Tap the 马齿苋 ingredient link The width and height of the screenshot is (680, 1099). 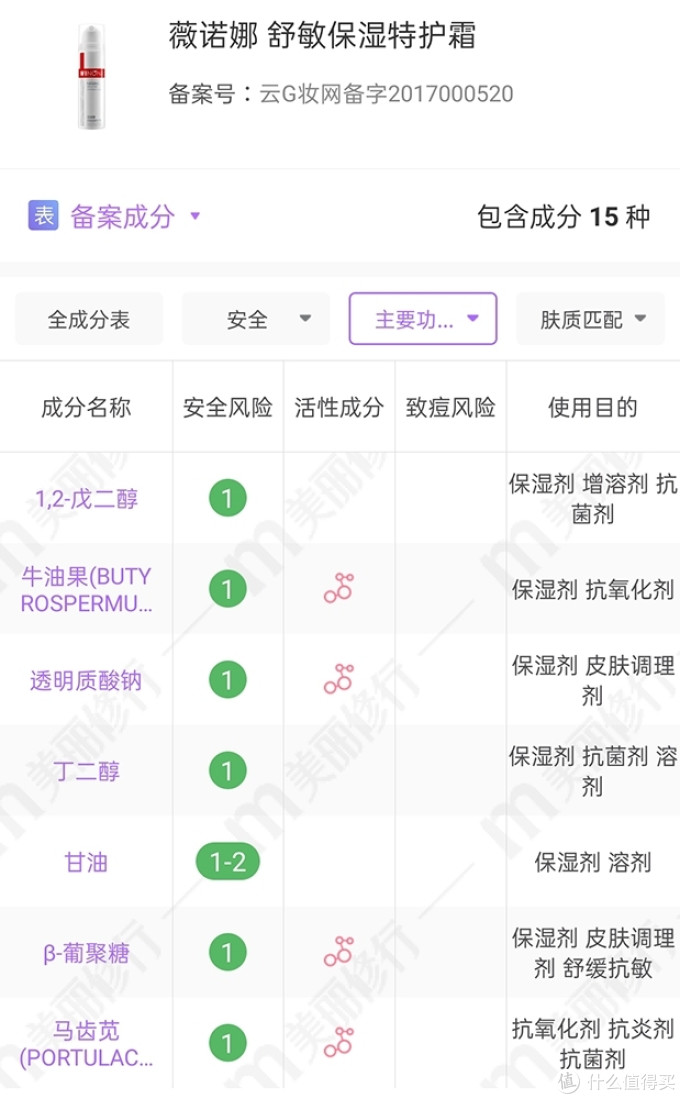click(87, 1043)
